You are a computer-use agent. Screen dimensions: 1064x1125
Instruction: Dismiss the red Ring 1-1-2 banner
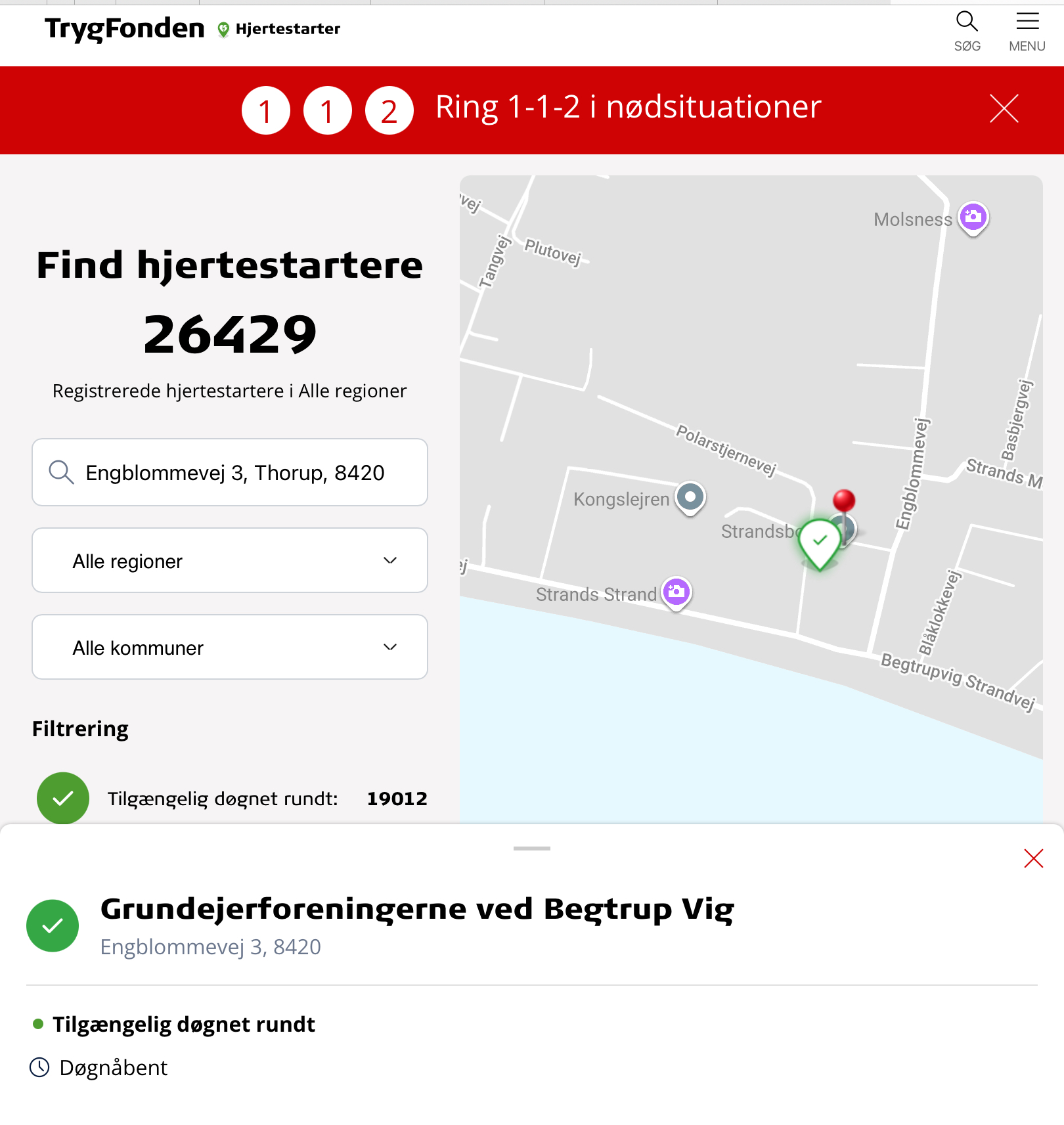pos(1004,109)
